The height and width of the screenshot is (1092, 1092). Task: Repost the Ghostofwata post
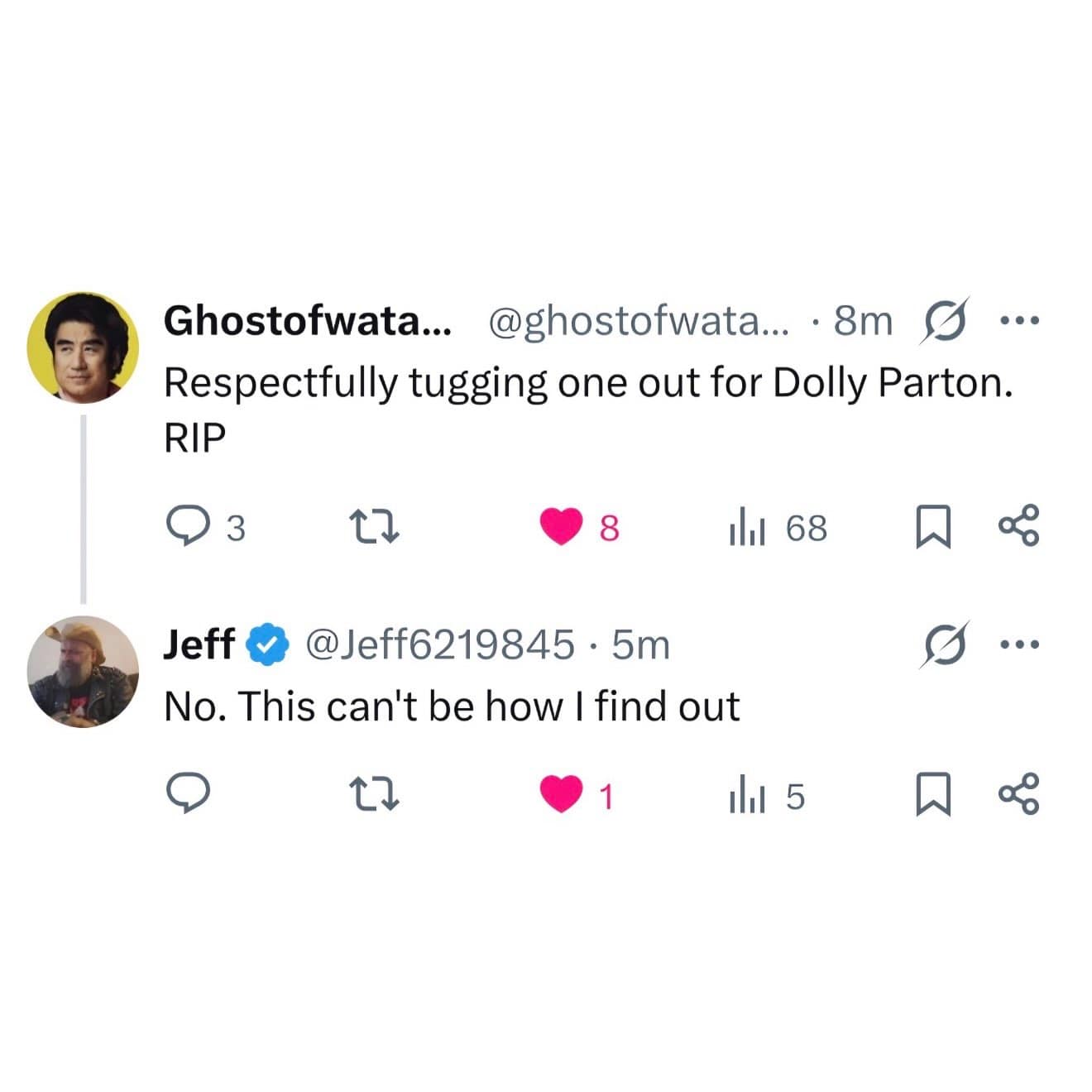(x=374, y=527)
